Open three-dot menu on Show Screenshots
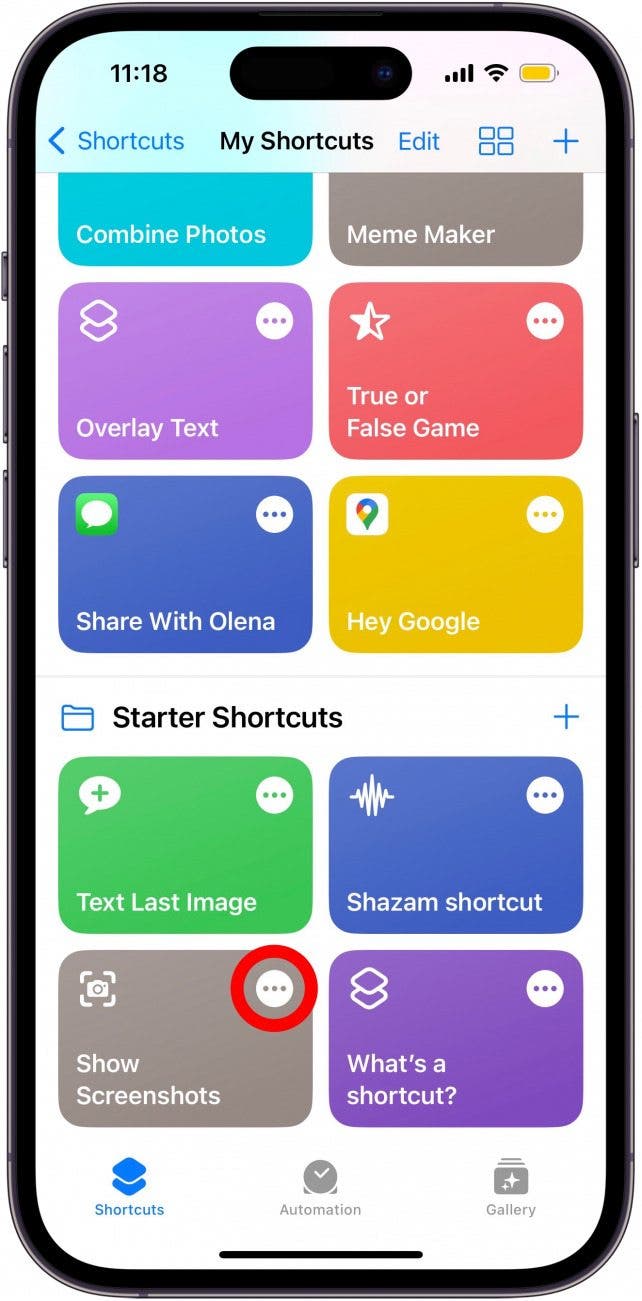This screenshot has height=1301, width=642. tap(275, 989)
